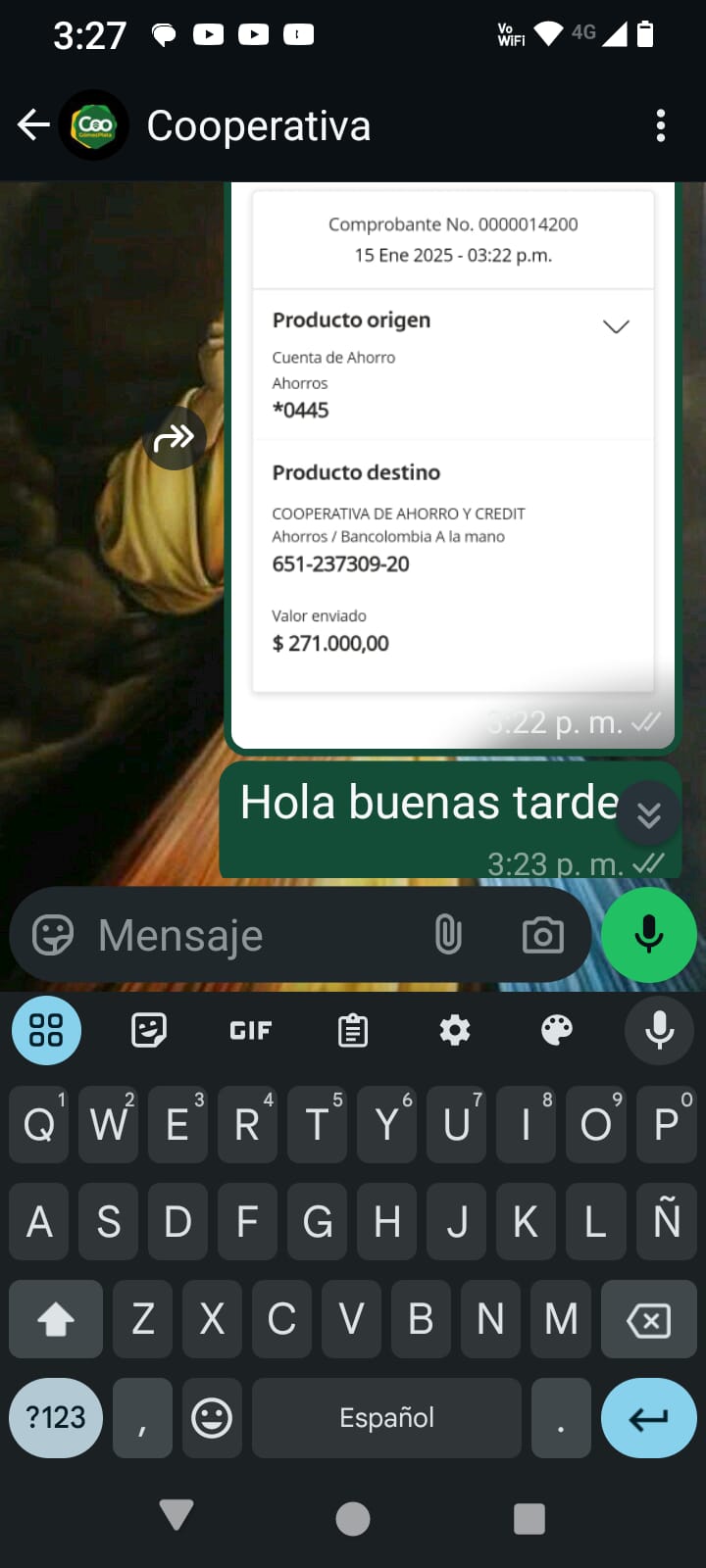The image size is (706, 1568).
Task: Open the keyboard theme palette
Action: coord(557,1030)
